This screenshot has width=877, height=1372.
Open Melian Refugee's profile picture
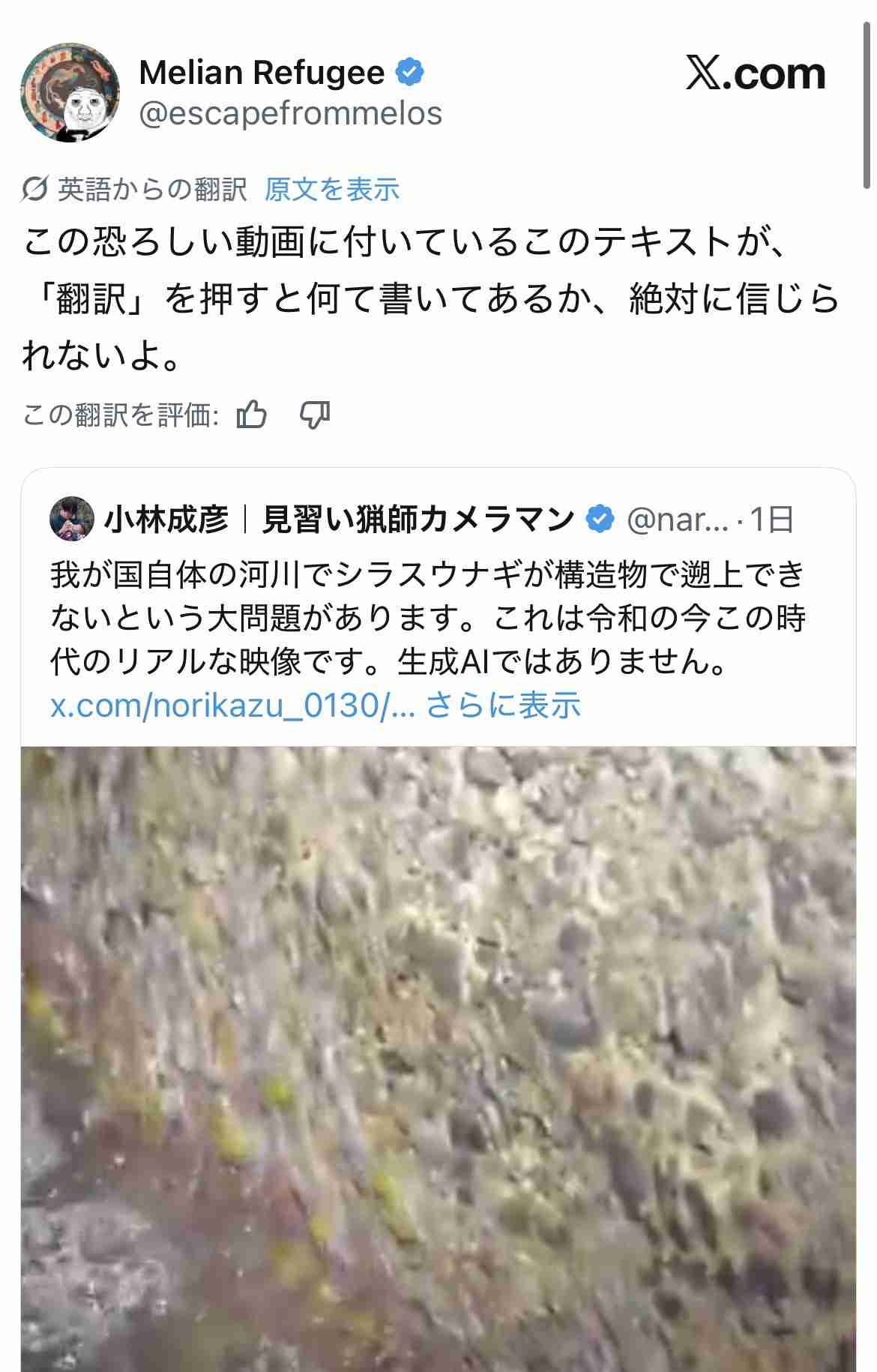[x=70, y=91]
